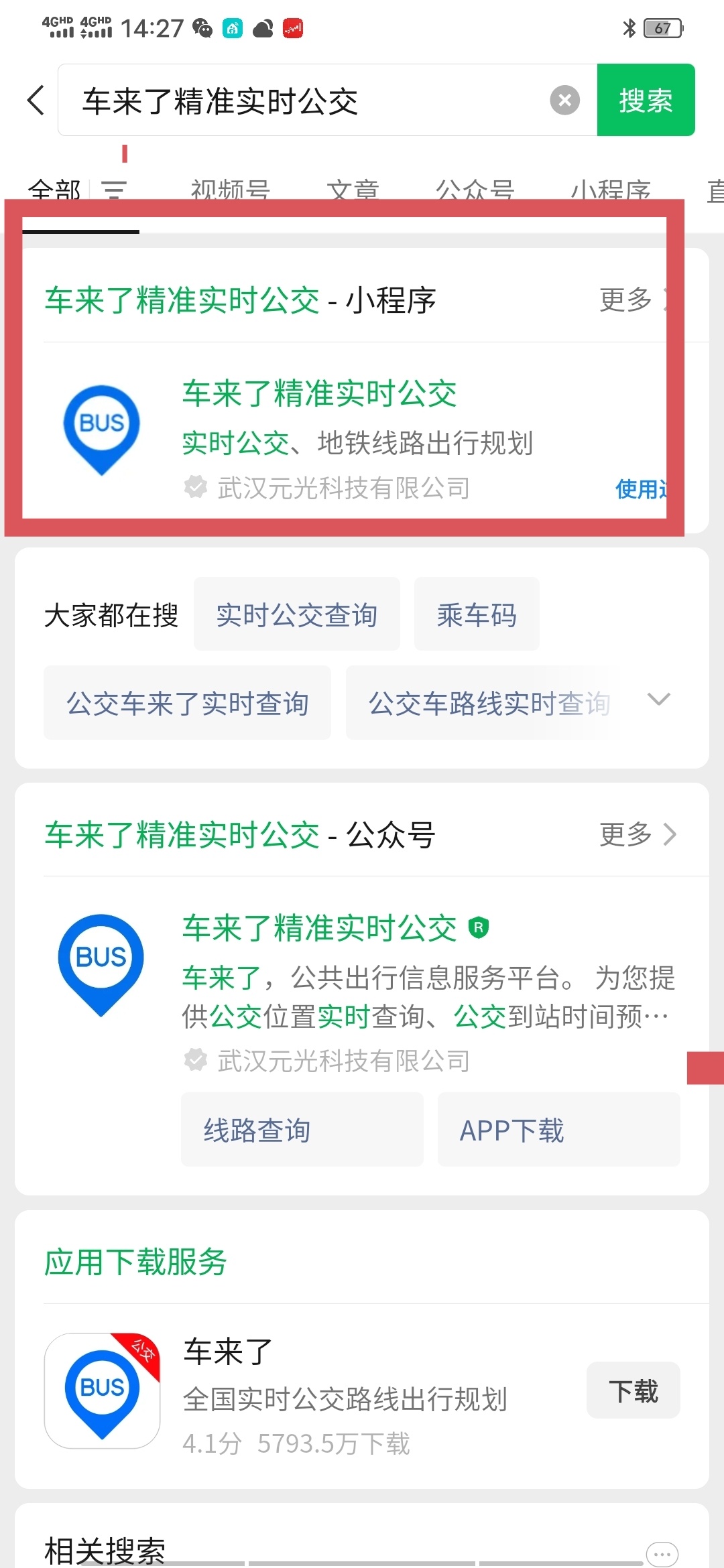Tap the green 搜索 button
This screenshot has height=1568, width=724.
tap(646, 100)
